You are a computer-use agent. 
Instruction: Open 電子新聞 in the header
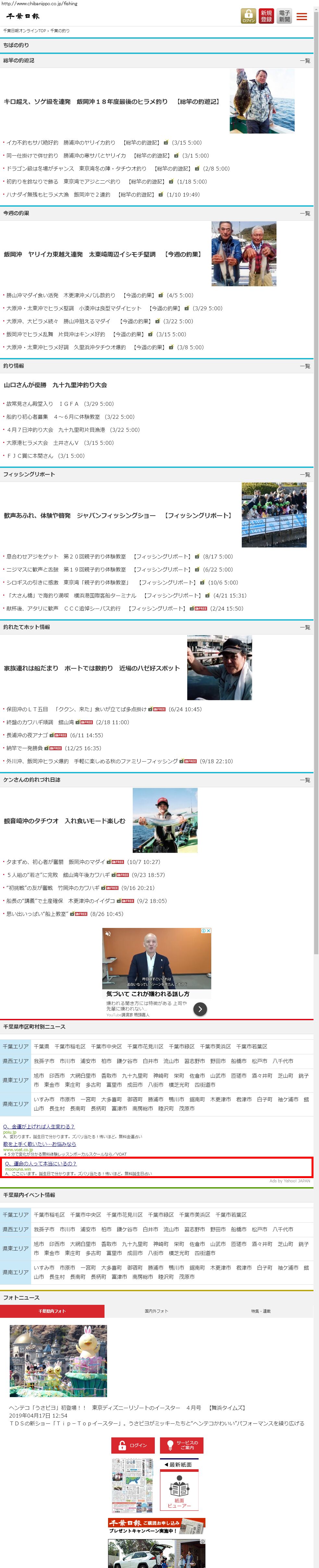point(284,16)
